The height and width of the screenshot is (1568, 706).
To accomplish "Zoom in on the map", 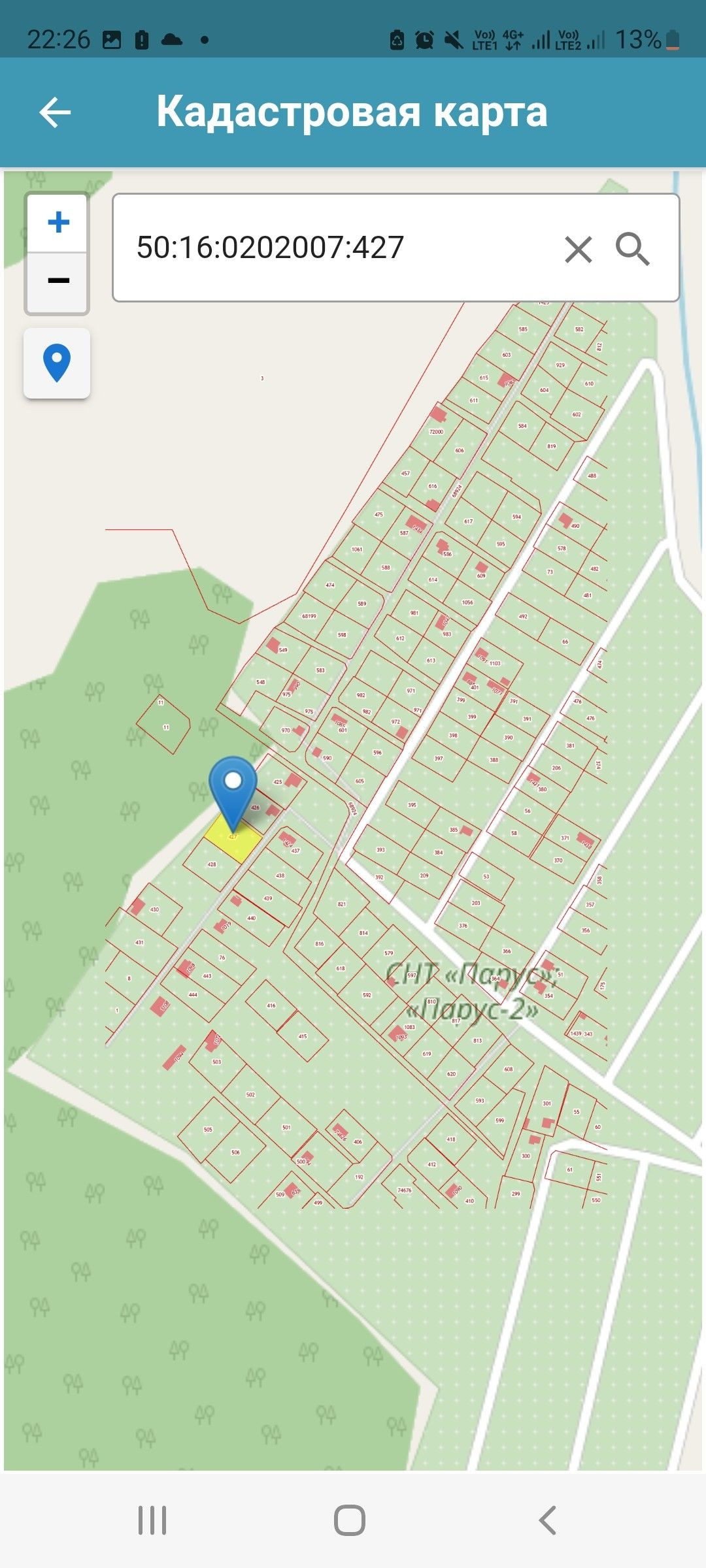I will 58,222.
